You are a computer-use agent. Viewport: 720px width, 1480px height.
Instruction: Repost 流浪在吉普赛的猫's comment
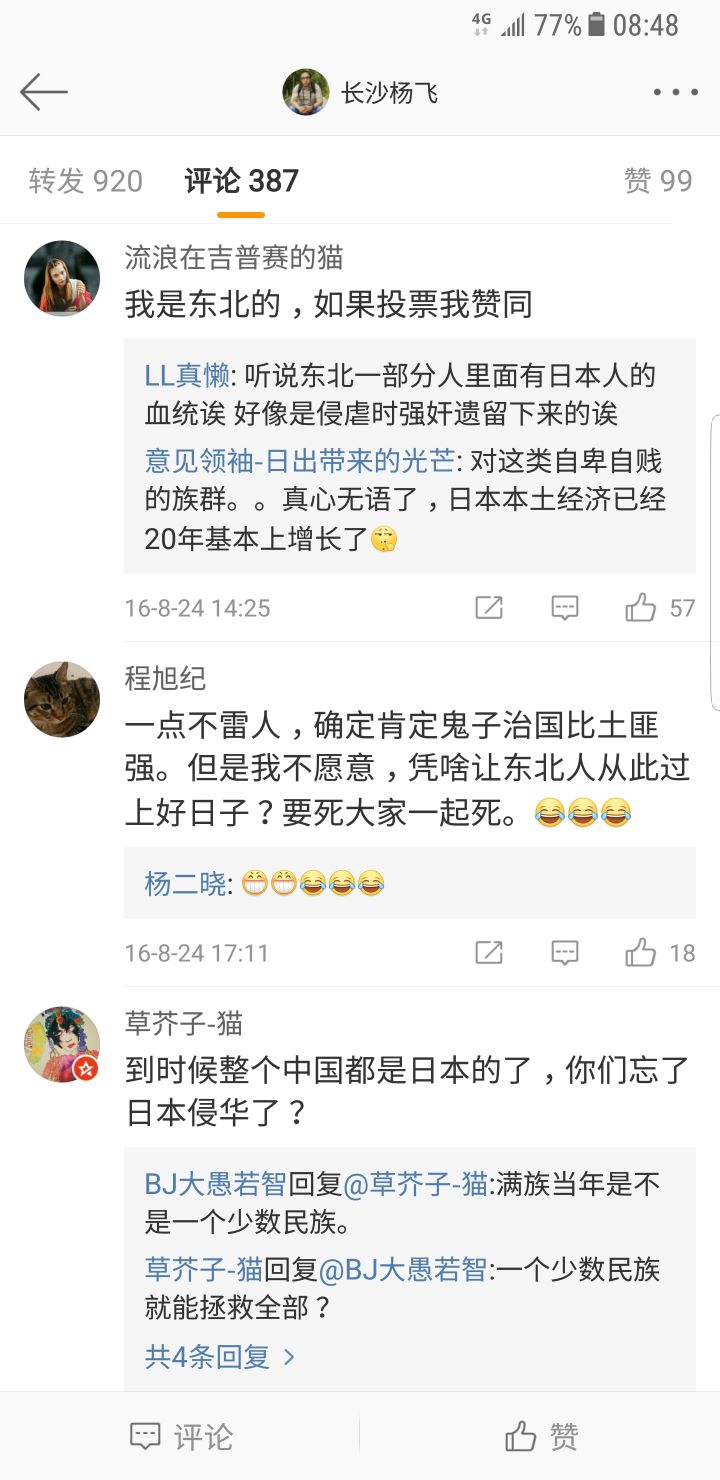click(489, 607)
